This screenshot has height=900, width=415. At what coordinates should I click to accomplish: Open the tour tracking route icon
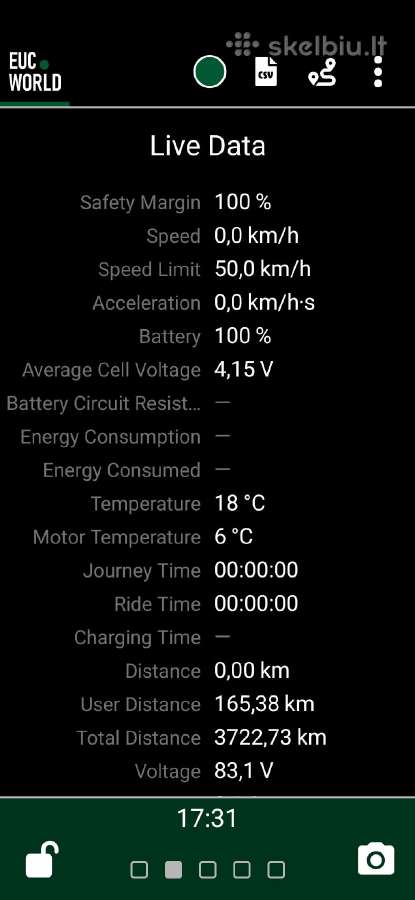click(322, 72)
